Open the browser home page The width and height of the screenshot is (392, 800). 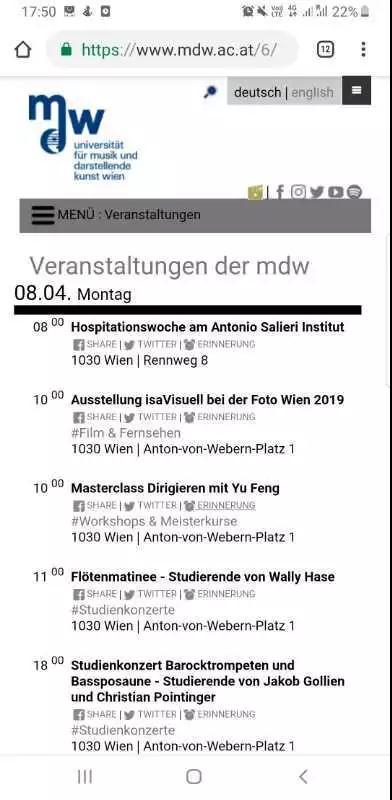(23, 49)
